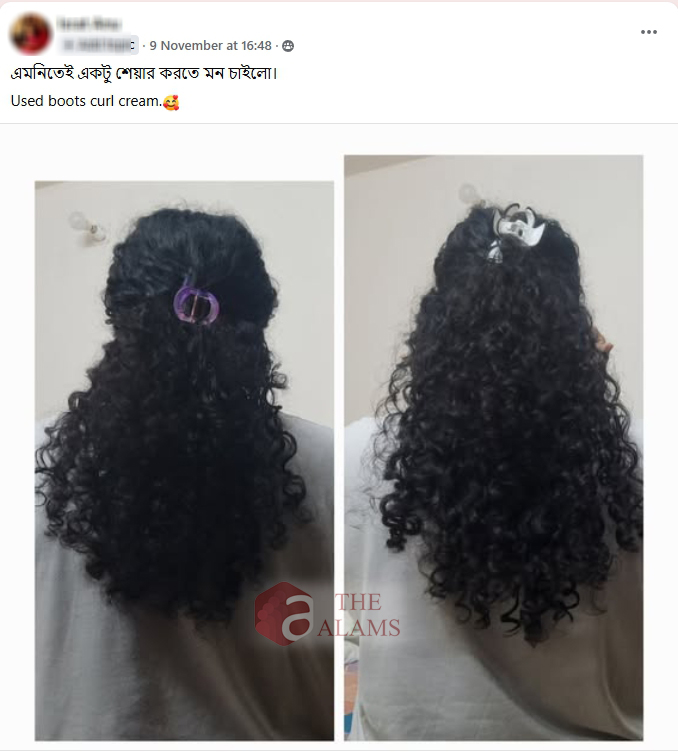678x752 pixels.
Task: Open the left photo with purple hair clip
Action: 184,460
